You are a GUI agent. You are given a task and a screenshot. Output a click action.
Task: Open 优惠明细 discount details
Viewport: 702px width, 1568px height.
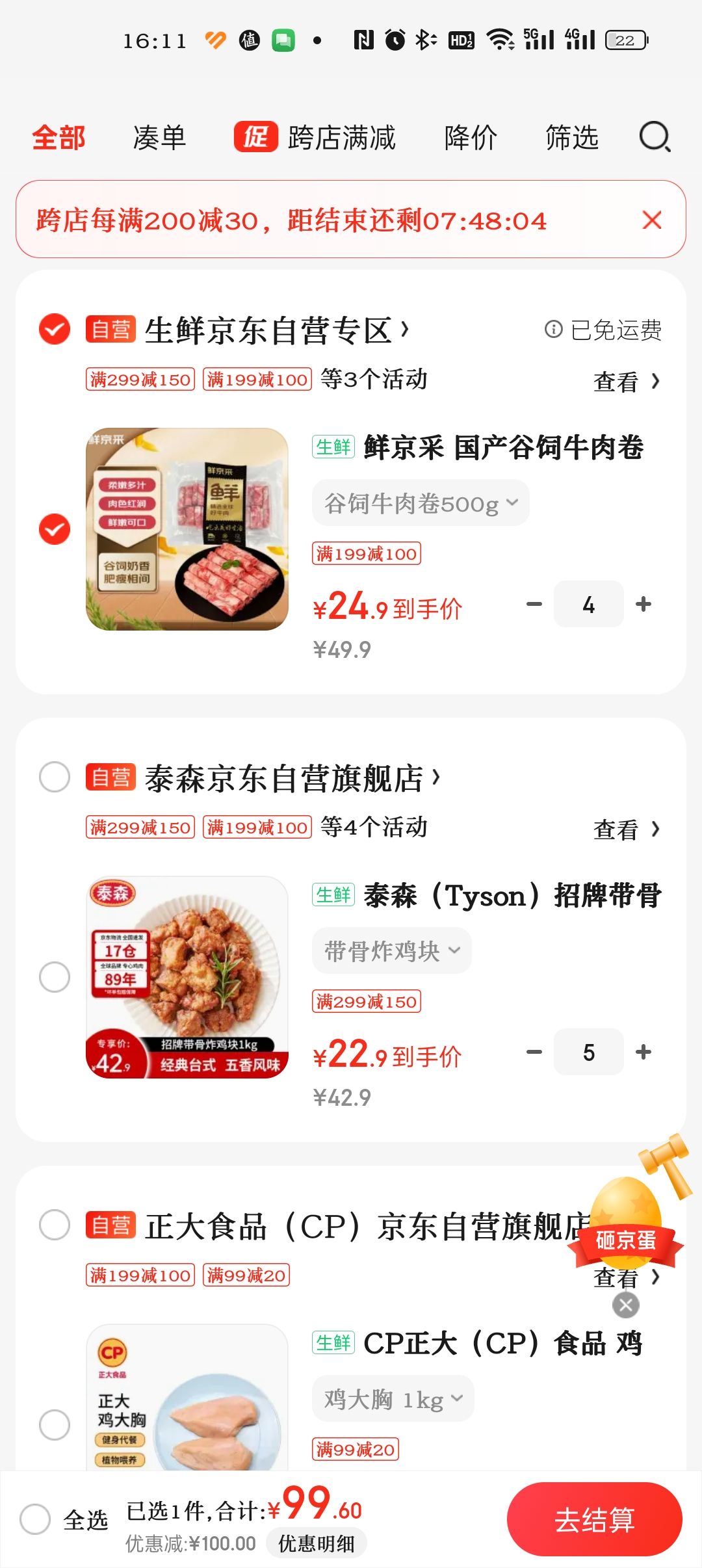[317, 1543]
